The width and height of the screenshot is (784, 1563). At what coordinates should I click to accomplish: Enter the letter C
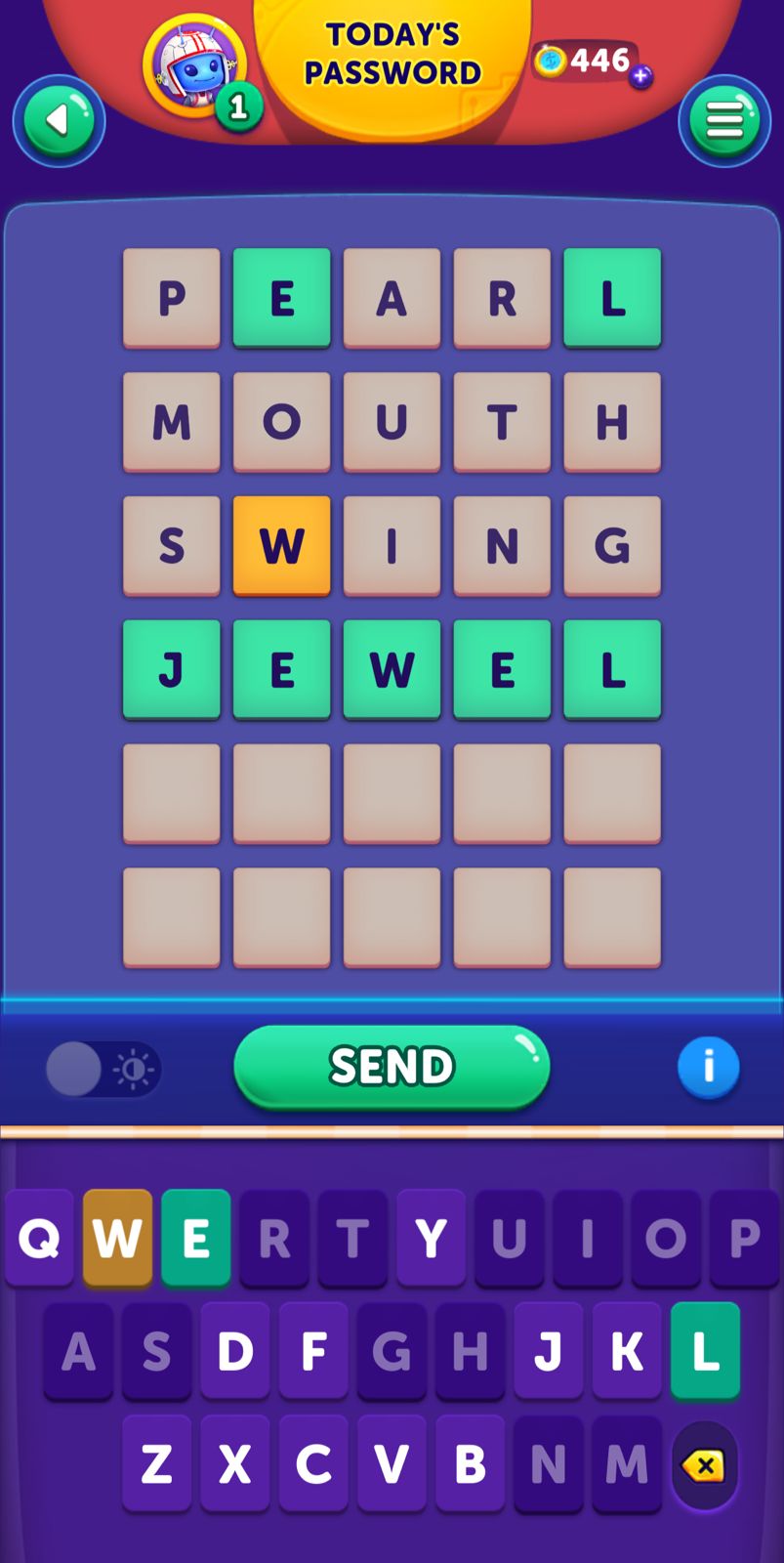pos(313,1463)
